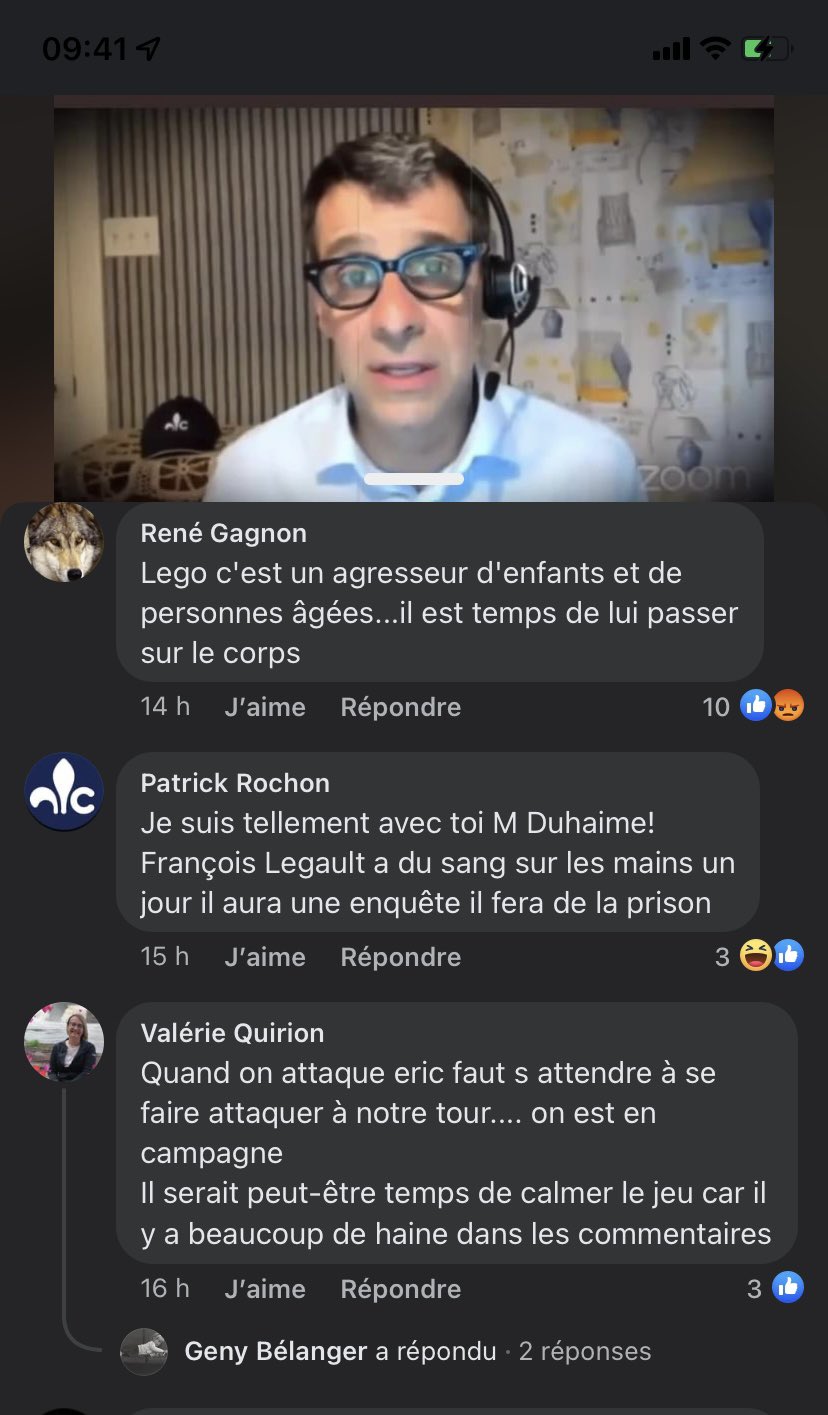Tap the comment sheet drag handle
828x1415 pixels.
click(x=413, y=479)
